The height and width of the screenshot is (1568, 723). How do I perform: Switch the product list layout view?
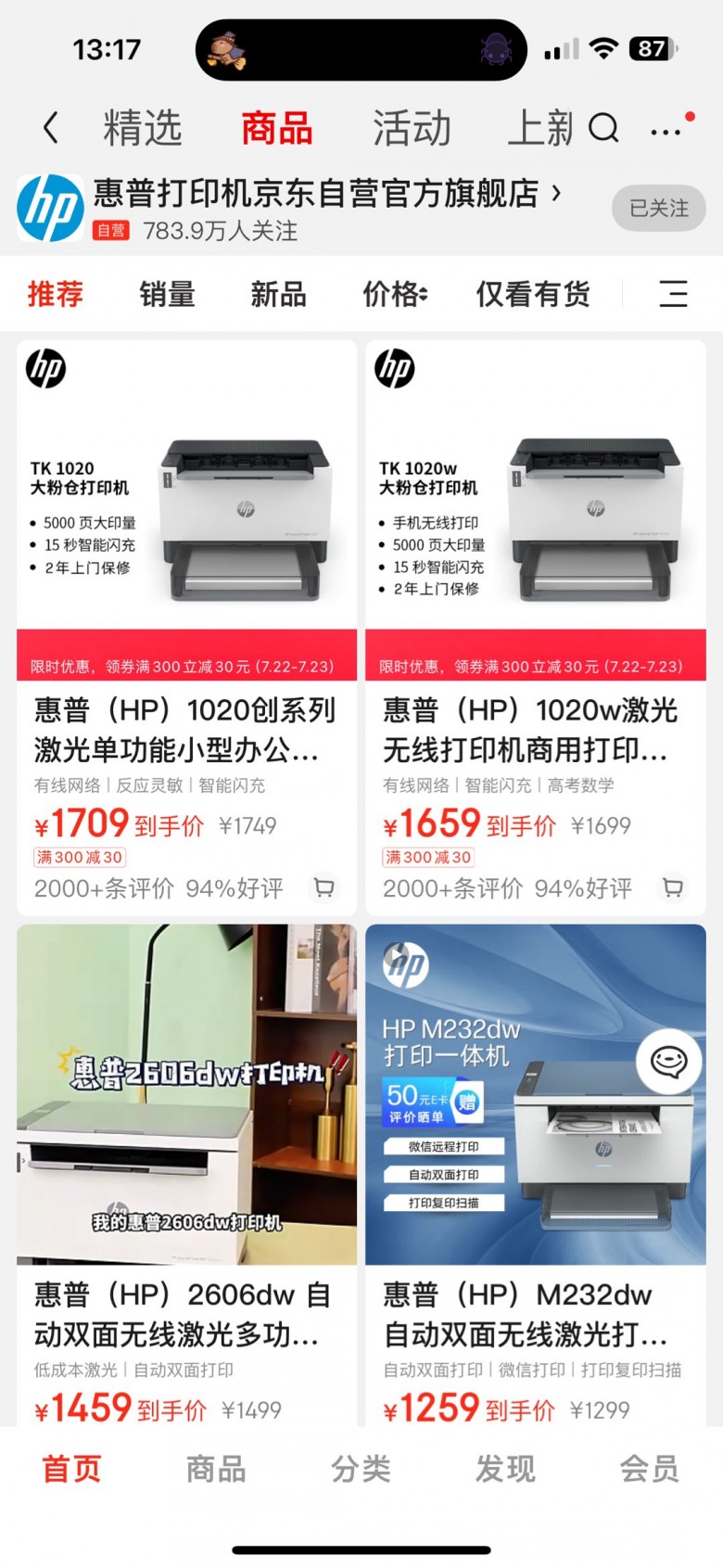[x=673, y=294]
